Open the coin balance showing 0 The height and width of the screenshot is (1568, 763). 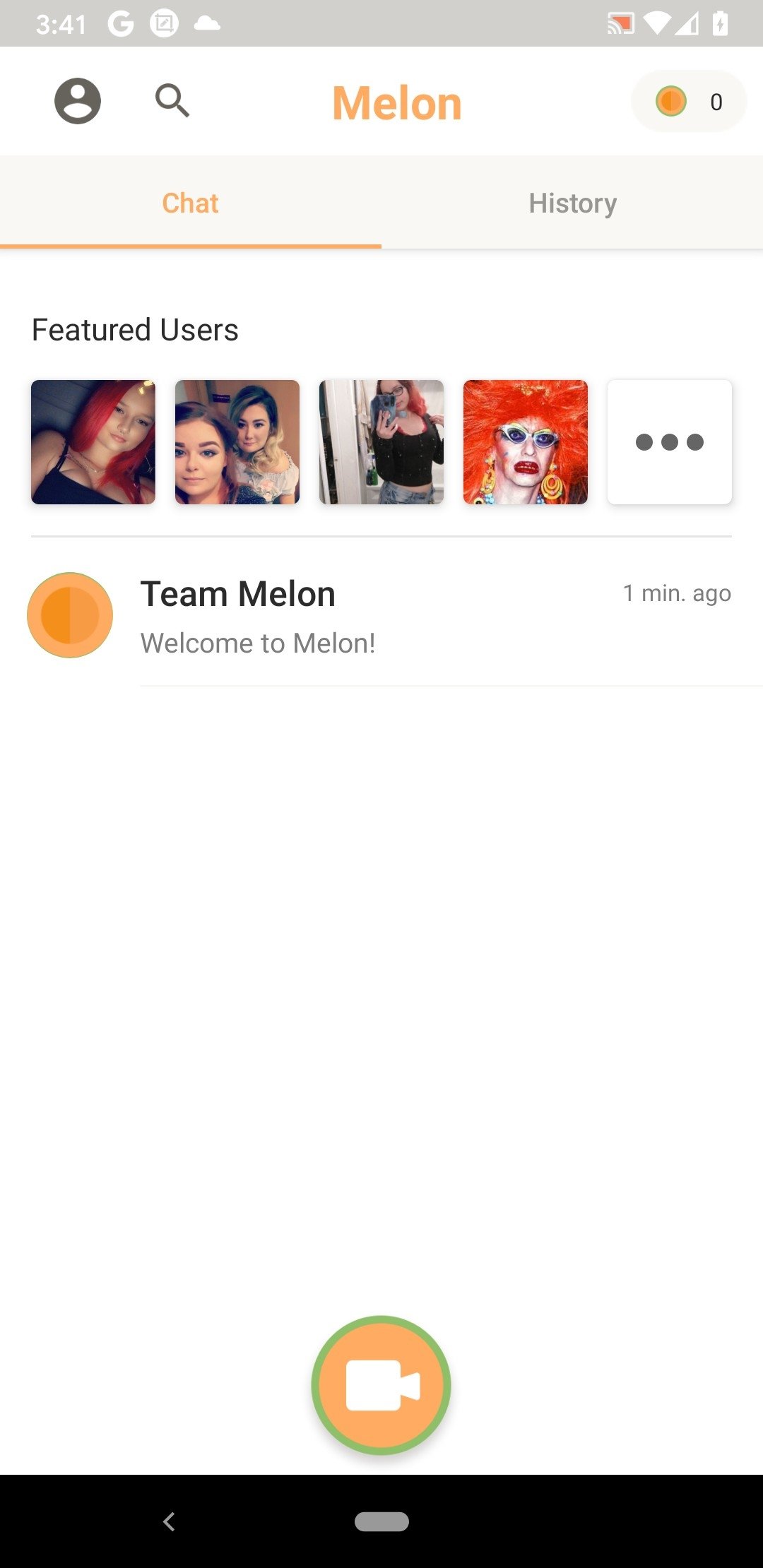click(x=689, y=101)
